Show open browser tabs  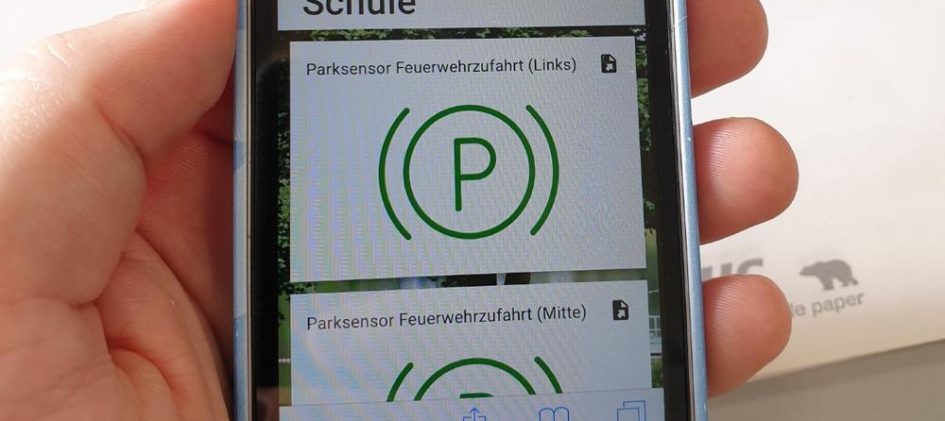coord(632,411)
